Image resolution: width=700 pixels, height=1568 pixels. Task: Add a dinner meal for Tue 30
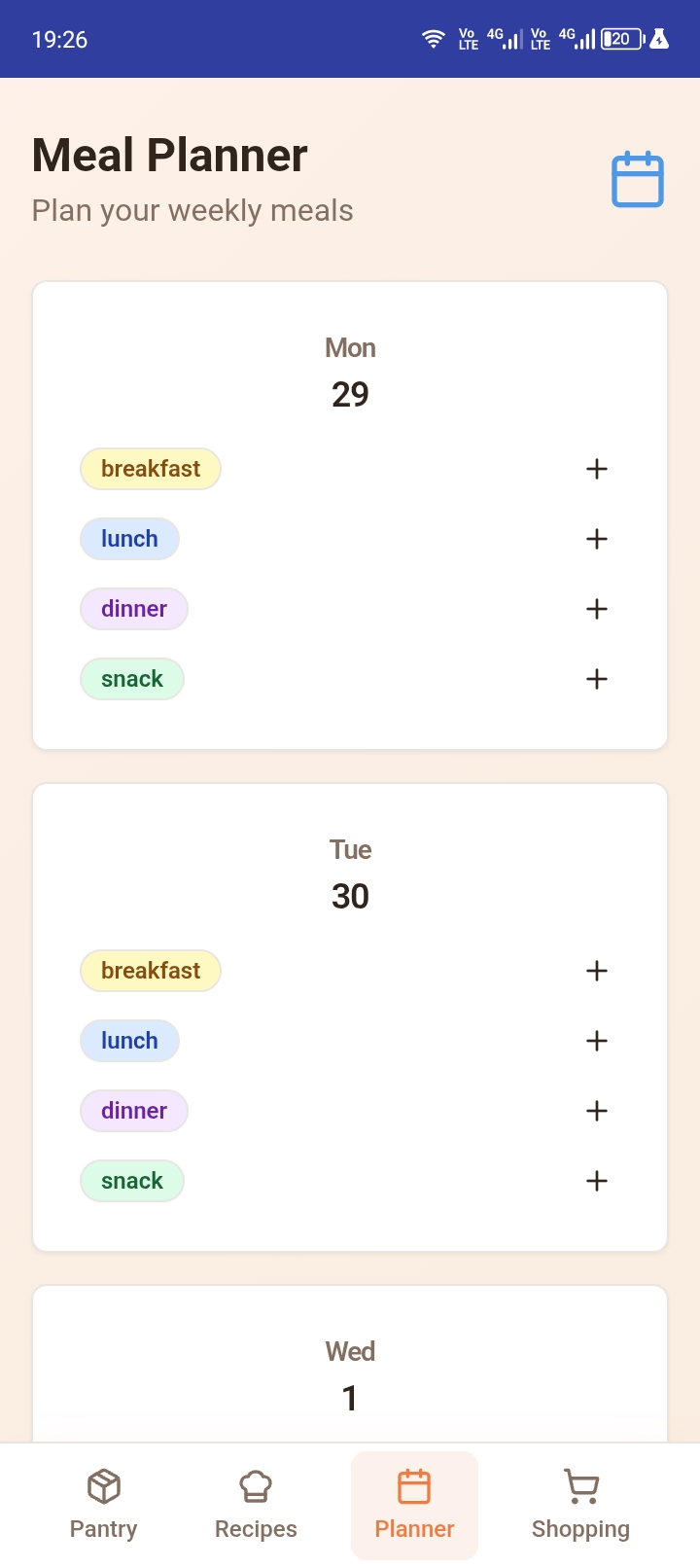tap(597, 1111)
